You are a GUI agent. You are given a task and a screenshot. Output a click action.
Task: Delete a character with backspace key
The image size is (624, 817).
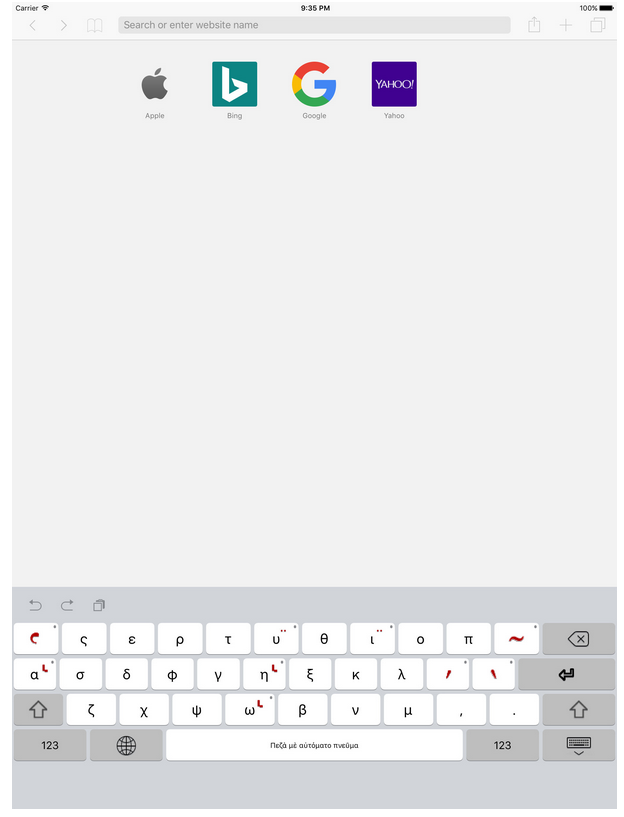(x=578, y=639)
